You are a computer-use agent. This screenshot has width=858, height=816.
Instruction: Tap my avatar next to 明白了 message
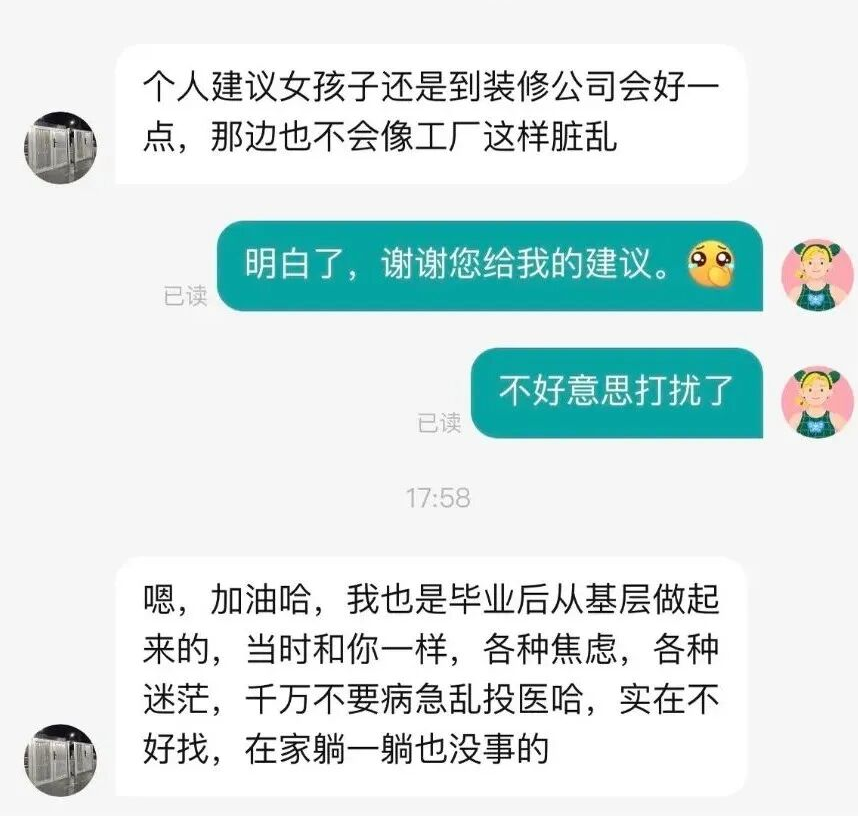tap(816, 274)
